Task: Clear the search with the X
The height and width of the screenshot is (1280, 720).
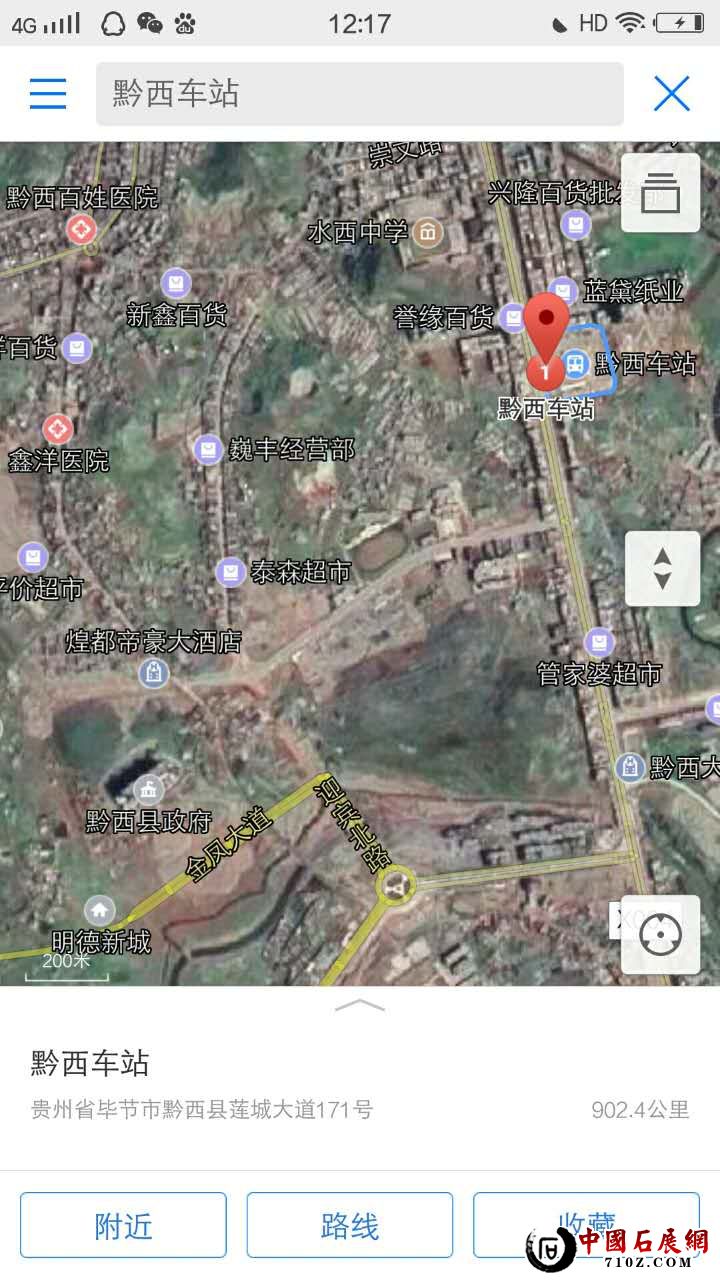Action: click(x=672, y=94)
